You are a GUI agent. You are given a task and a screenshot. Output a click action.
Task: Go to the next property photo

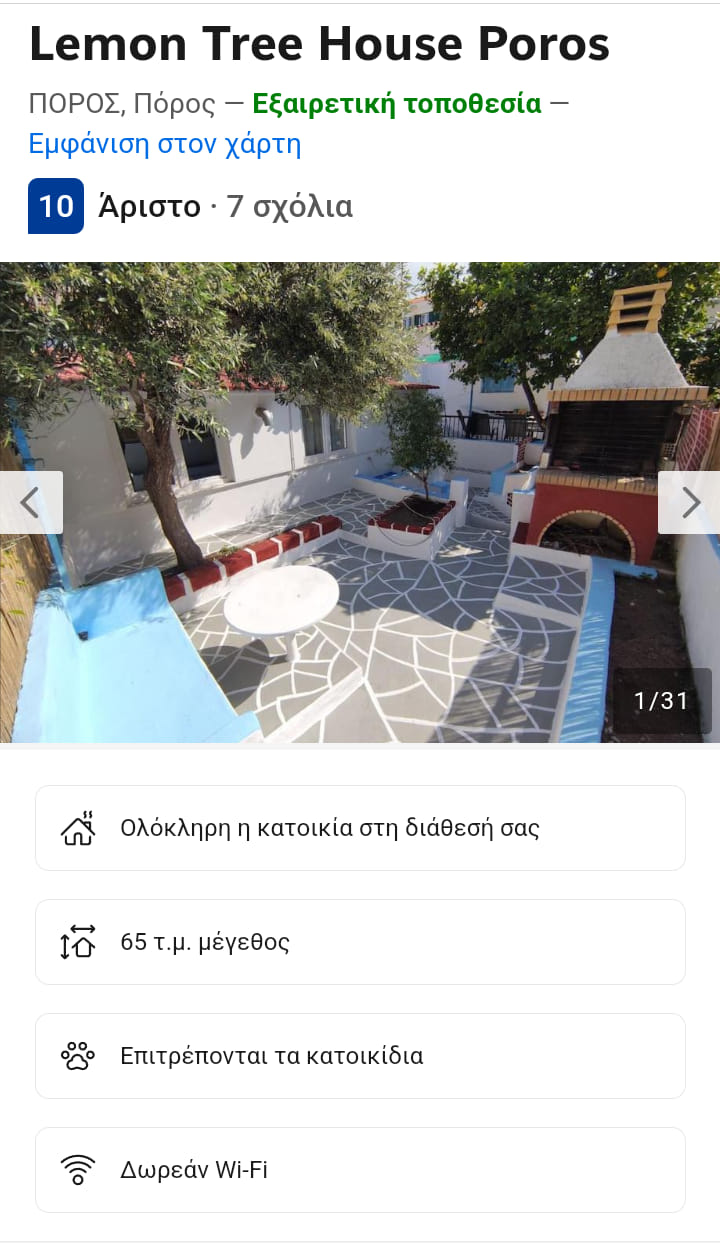click(689, 502)
